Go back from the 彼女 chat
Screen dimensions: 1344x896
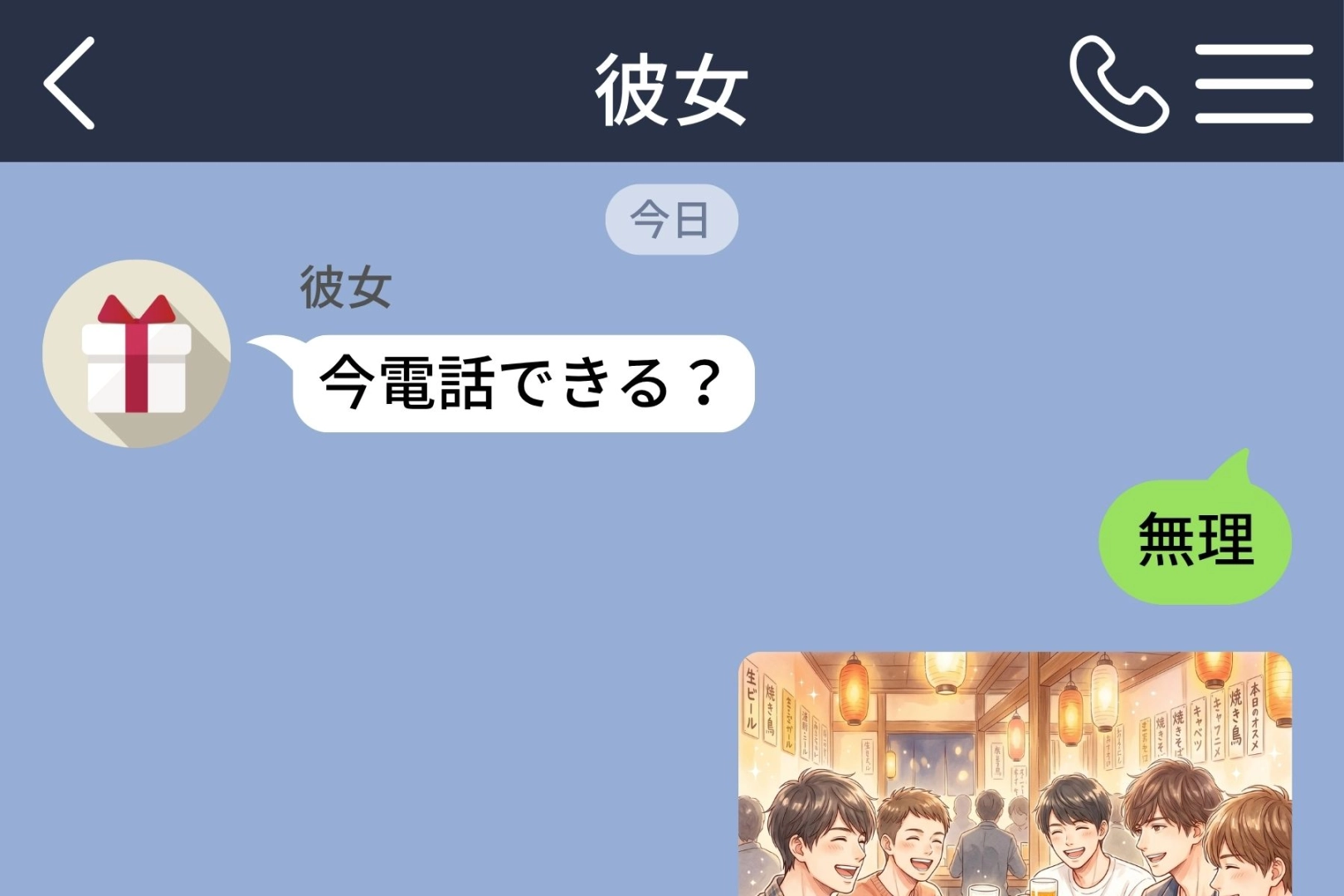(70, 83)
